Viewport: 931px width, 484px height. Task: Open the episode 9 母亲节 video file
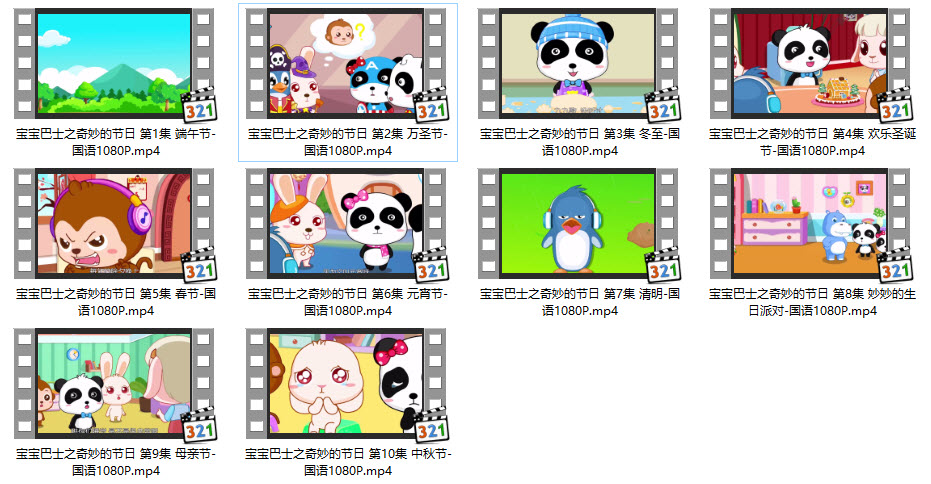(117, 383)
